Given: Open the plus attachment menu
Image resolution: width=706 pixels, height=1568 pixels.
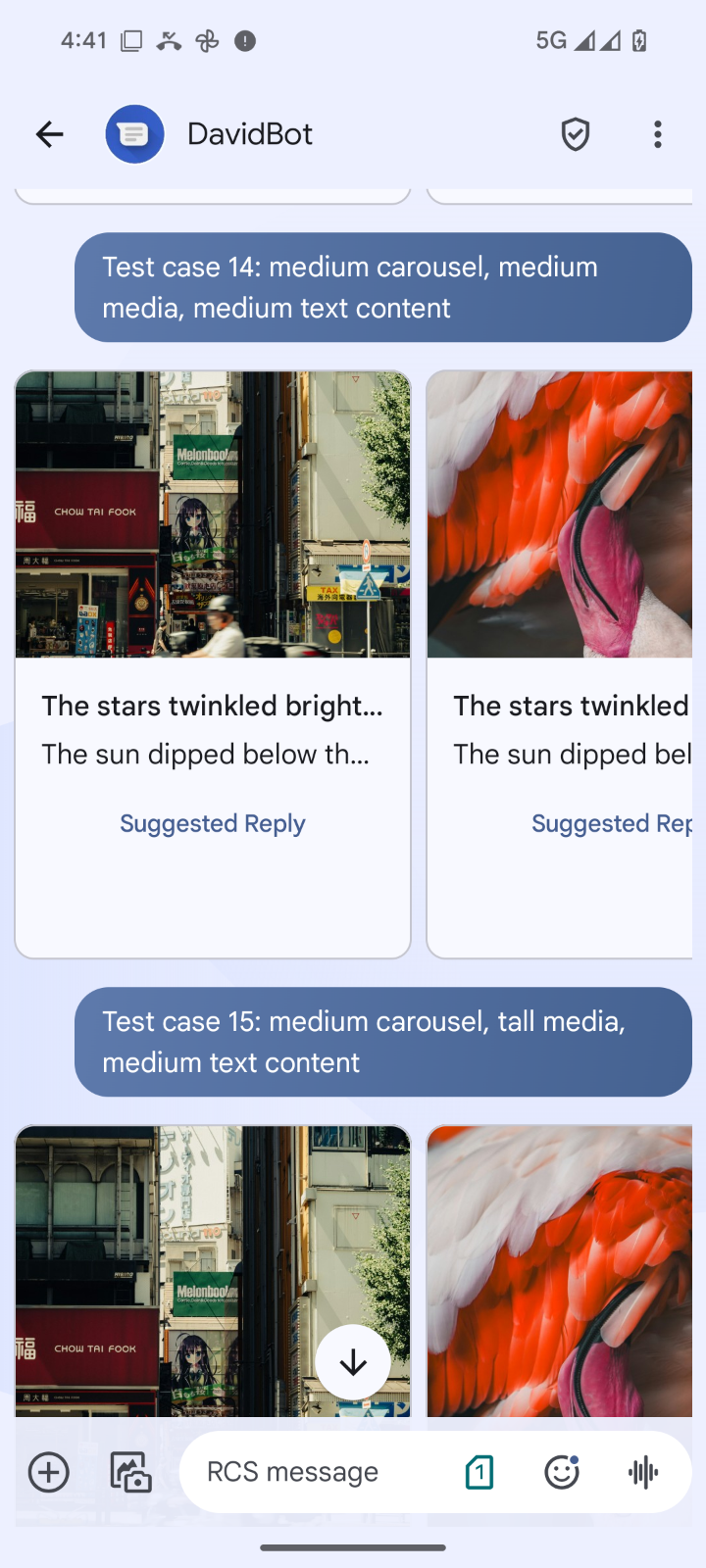Looking at the screenshot, I should click(48, 1472).
